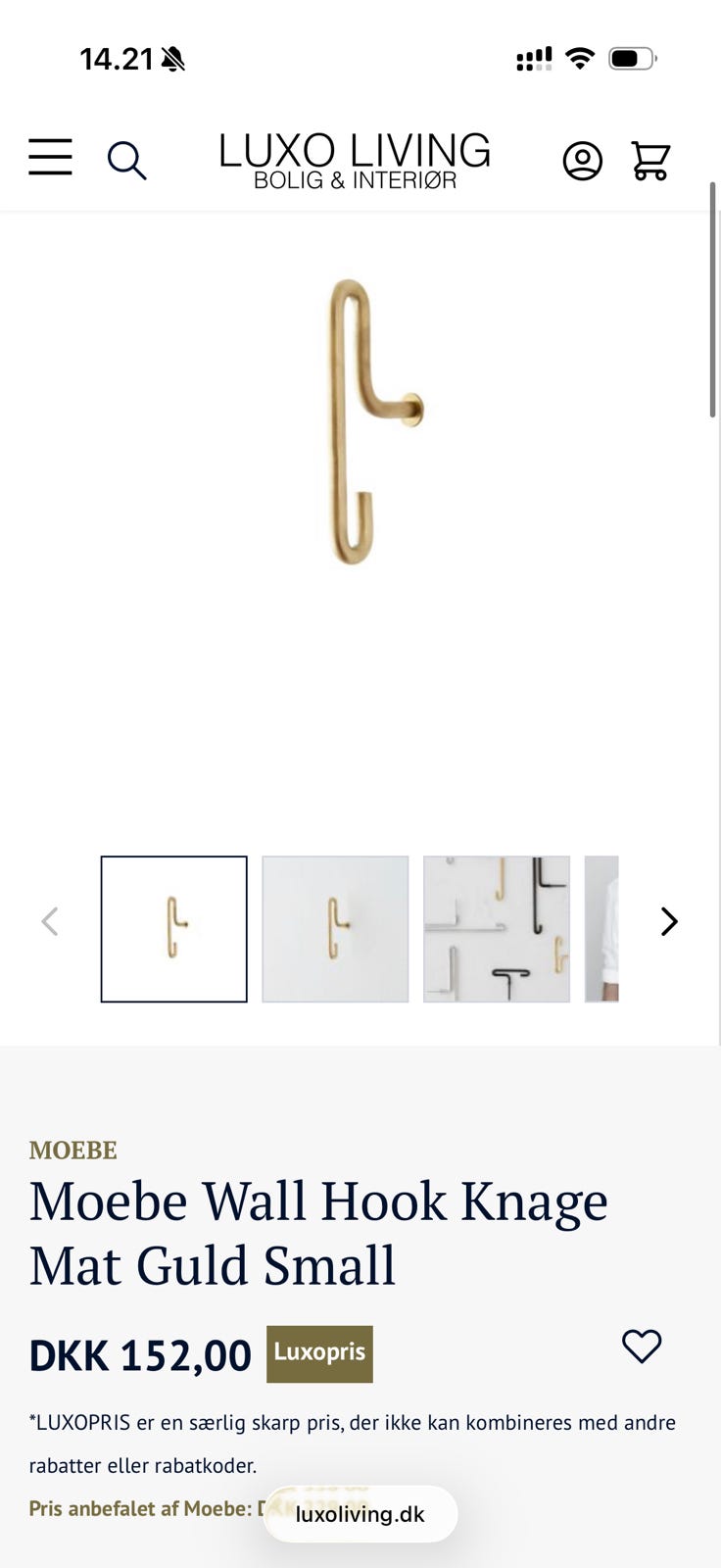Select the thumbnail with multiple hooks
The width and height of the screenshot is (721, 1568).
497,929
